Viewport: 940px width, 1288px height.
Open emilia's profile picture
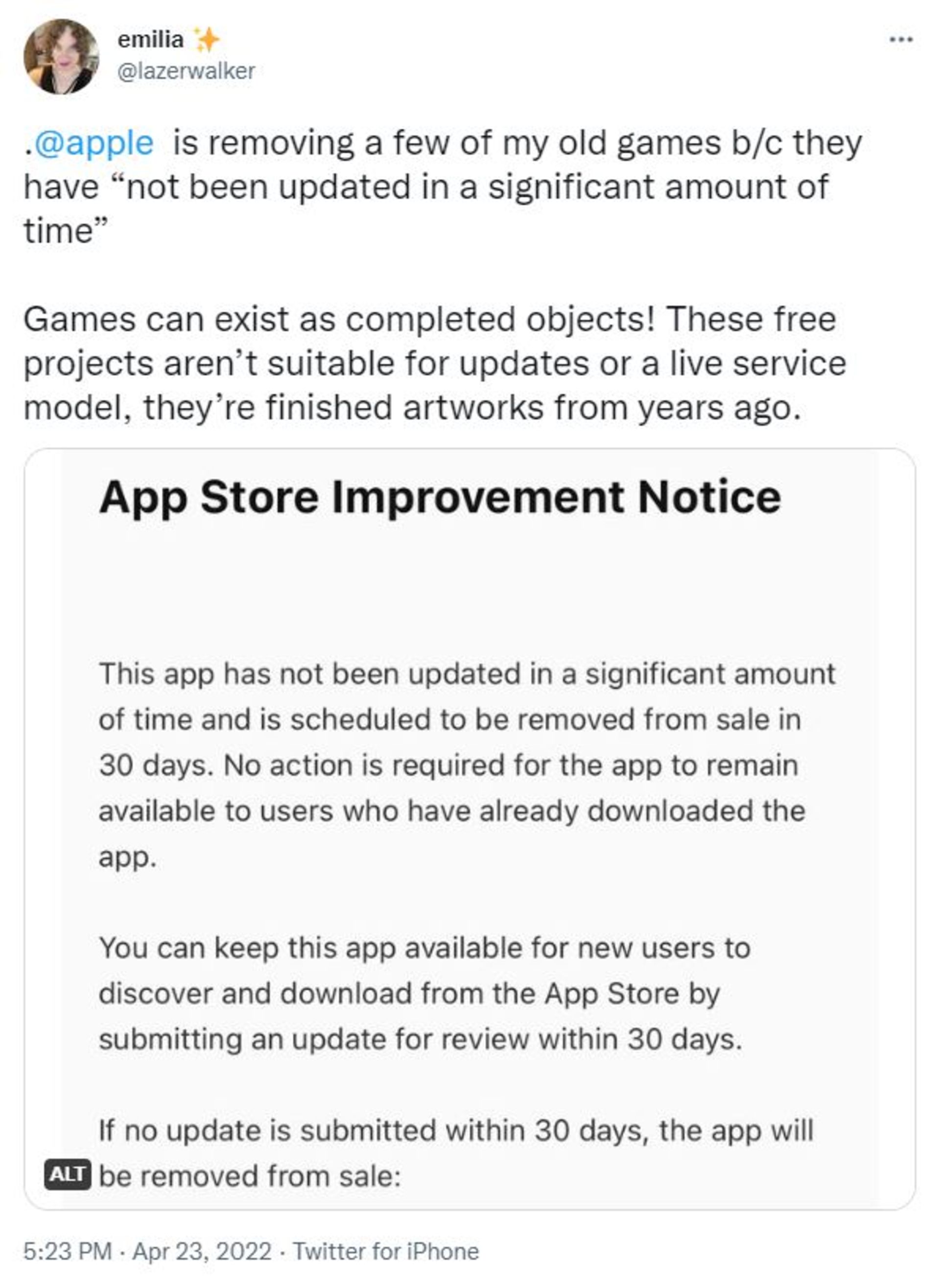pyautogui.click(x=61, y=56)
